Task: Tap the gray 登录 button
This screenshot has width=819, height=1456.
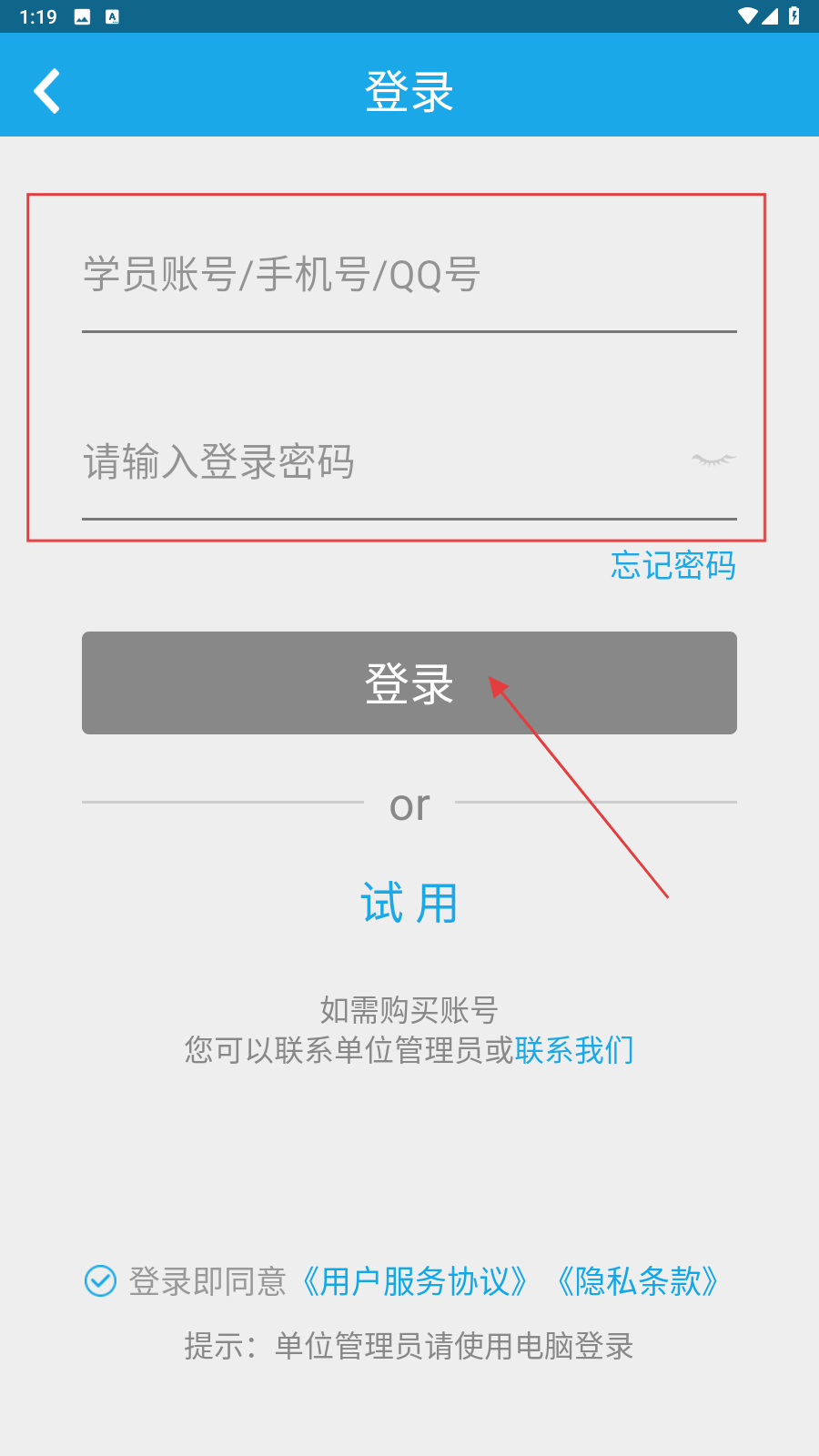Action: (x=409, y=682)
